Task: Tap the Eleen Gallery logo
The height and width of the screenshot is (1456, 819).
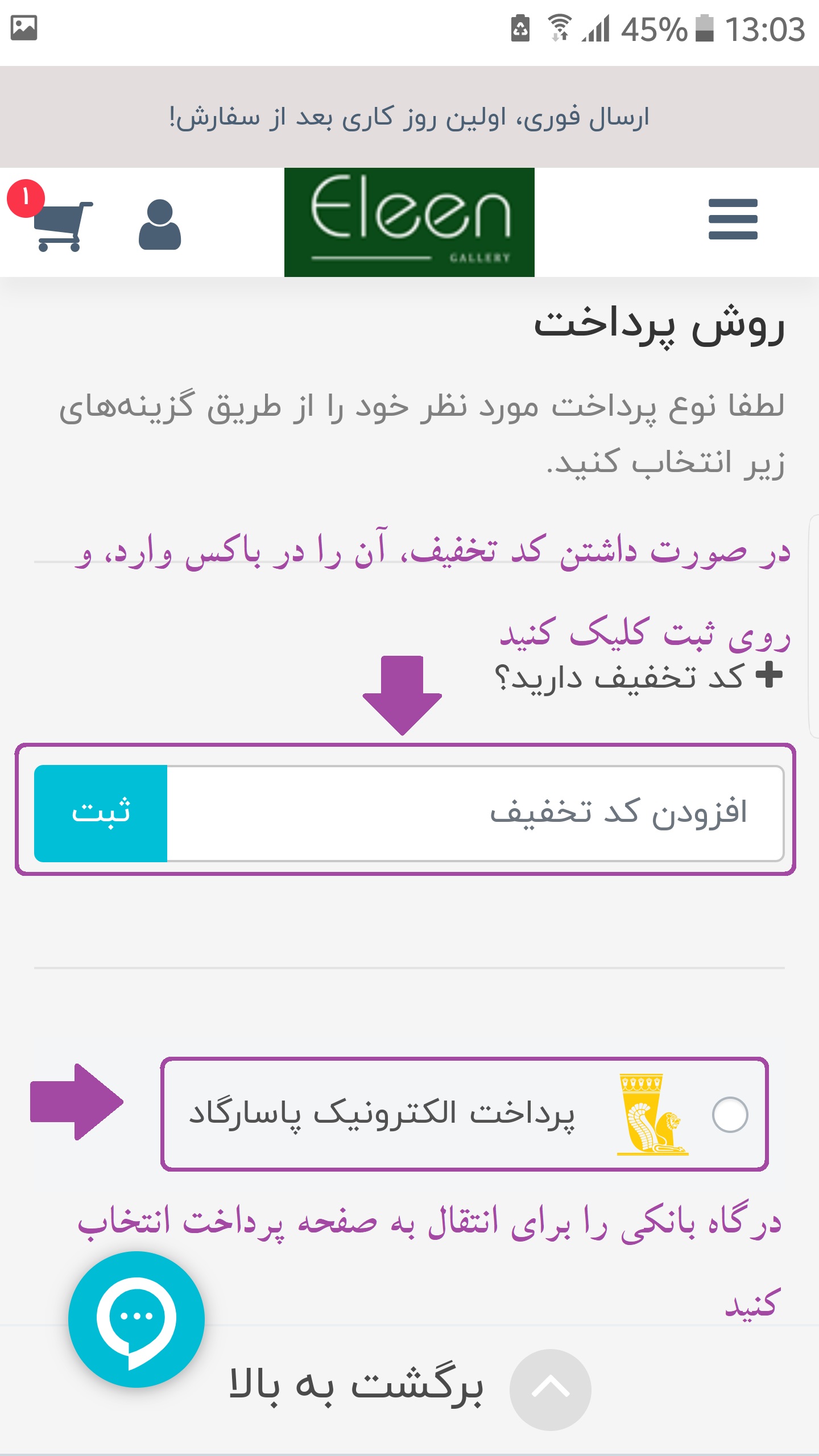Action: [x=409, y=222]
